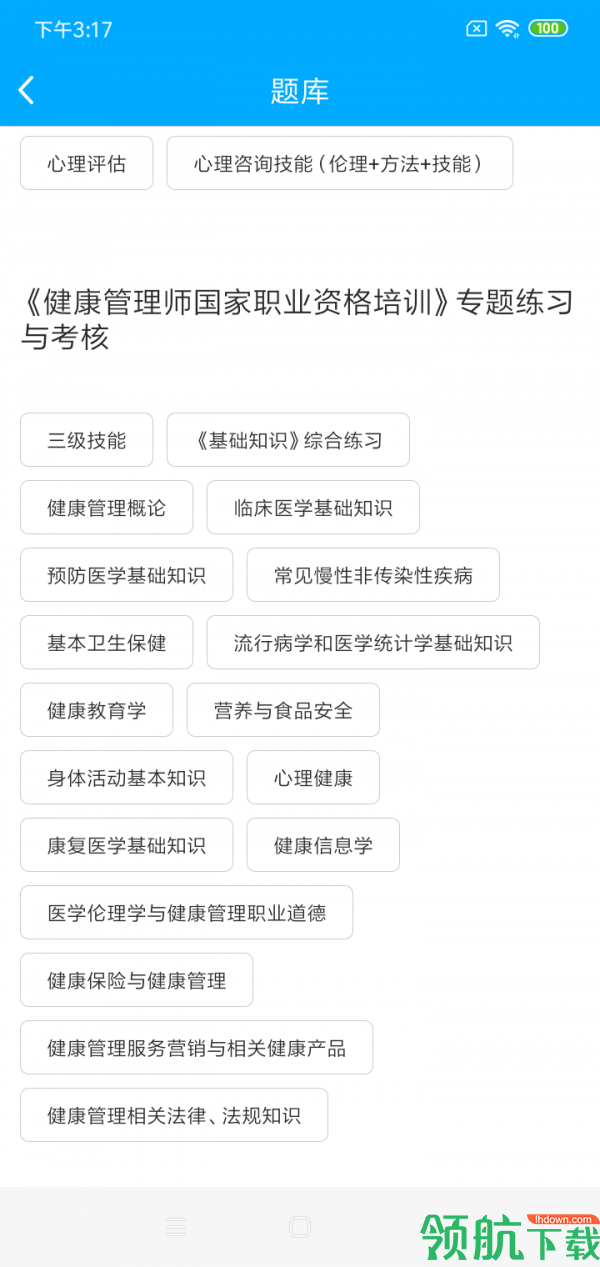Tap the 基本卫生保健 chip
Viewport: 600px width, 1267px height.
point(107,642)
